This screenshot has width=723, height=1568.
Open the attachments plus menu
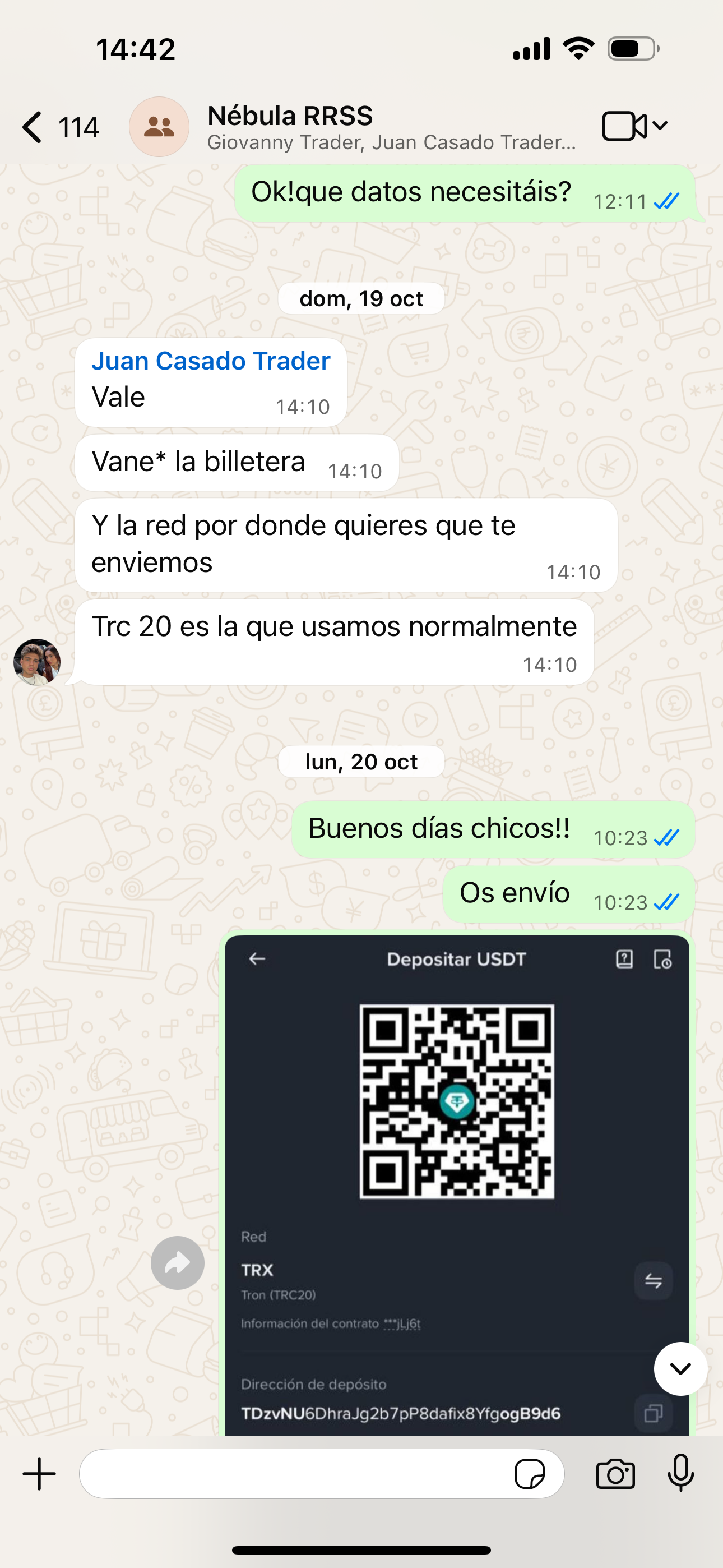click(x=40, y=1474)
